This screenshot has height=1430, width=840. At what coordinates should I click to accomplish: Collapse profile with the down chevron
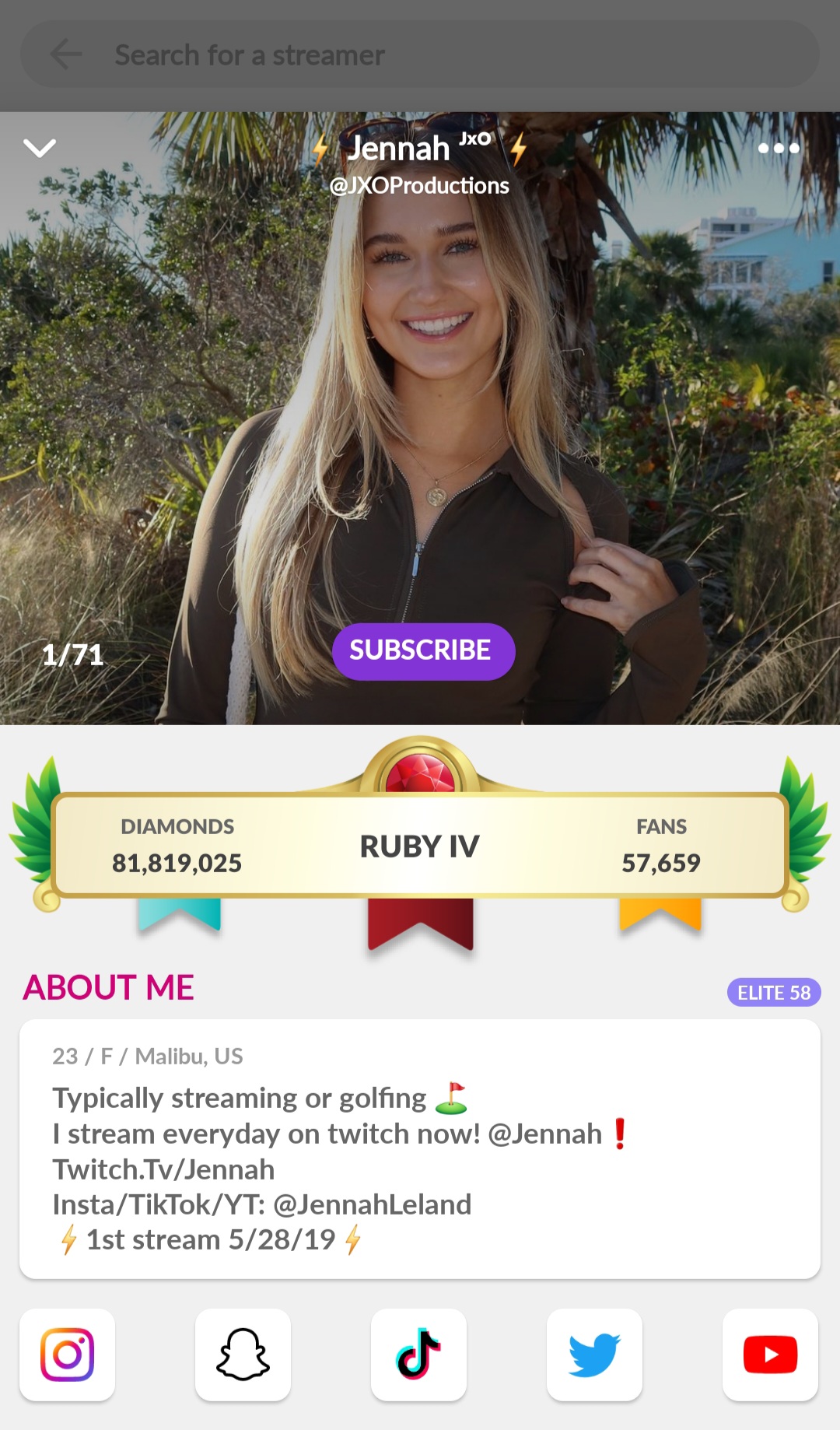click(x=40, y=148)
